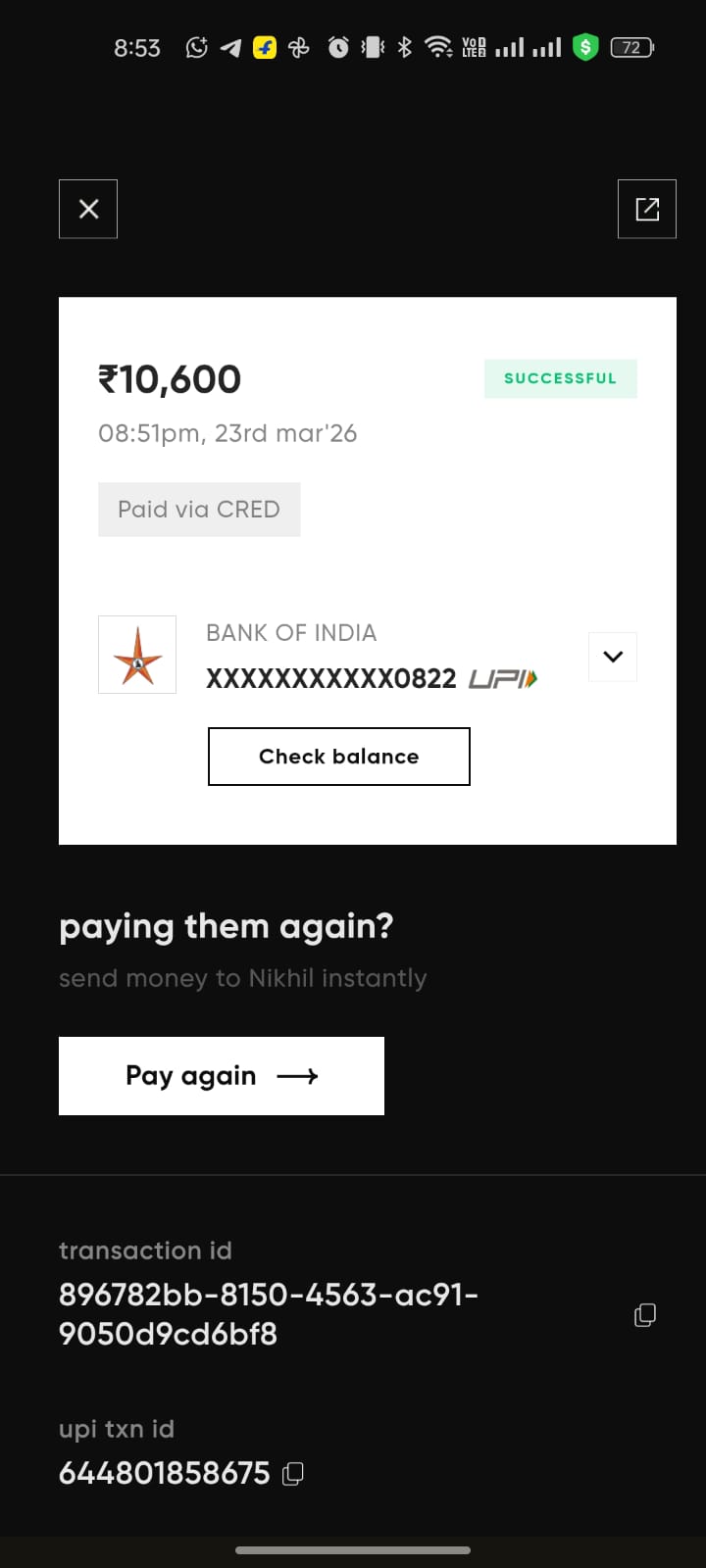Copy the UPI txn id
Viewport: 706px width, 1568px height.
coord(293,1474)
